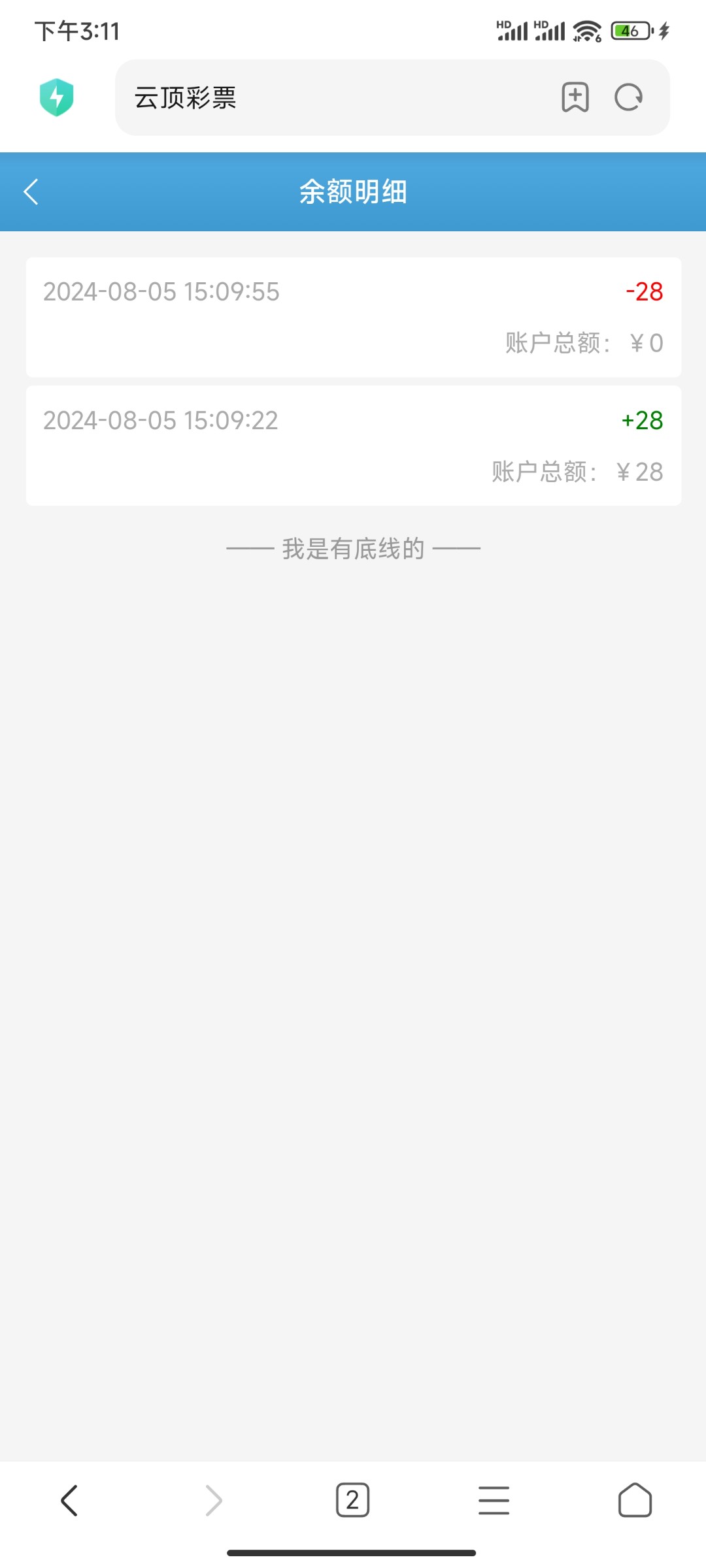Go to the browser home page

[x=635, y=1500]
